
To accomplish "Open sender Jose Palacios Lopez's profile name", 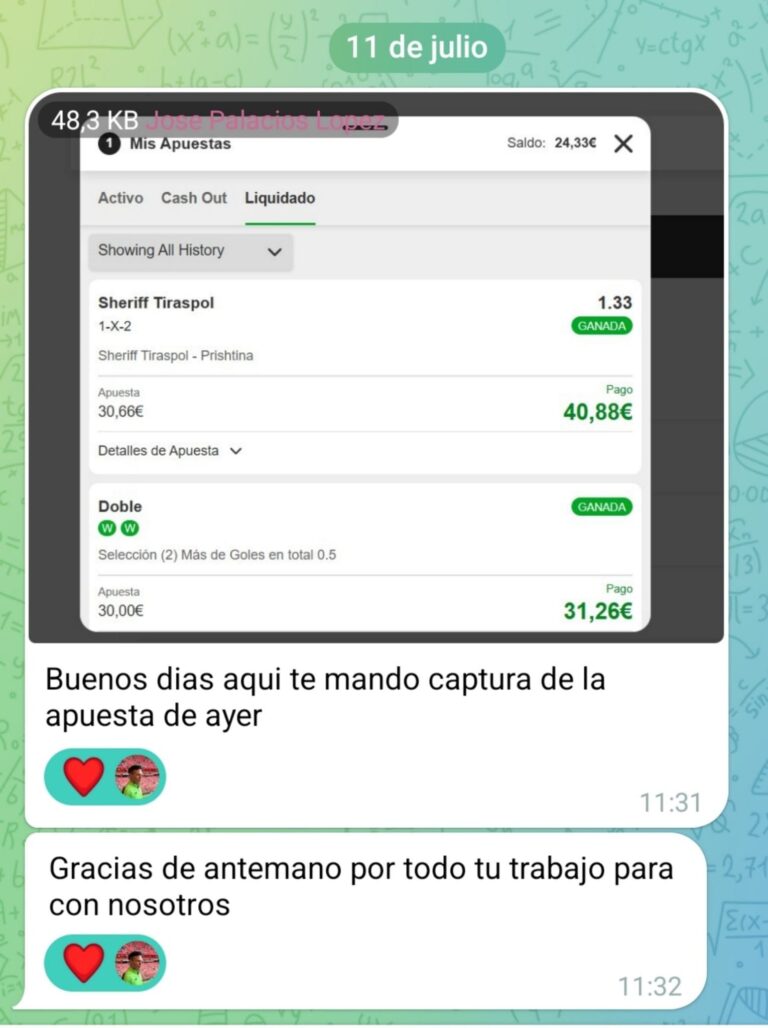I will 265,120.
